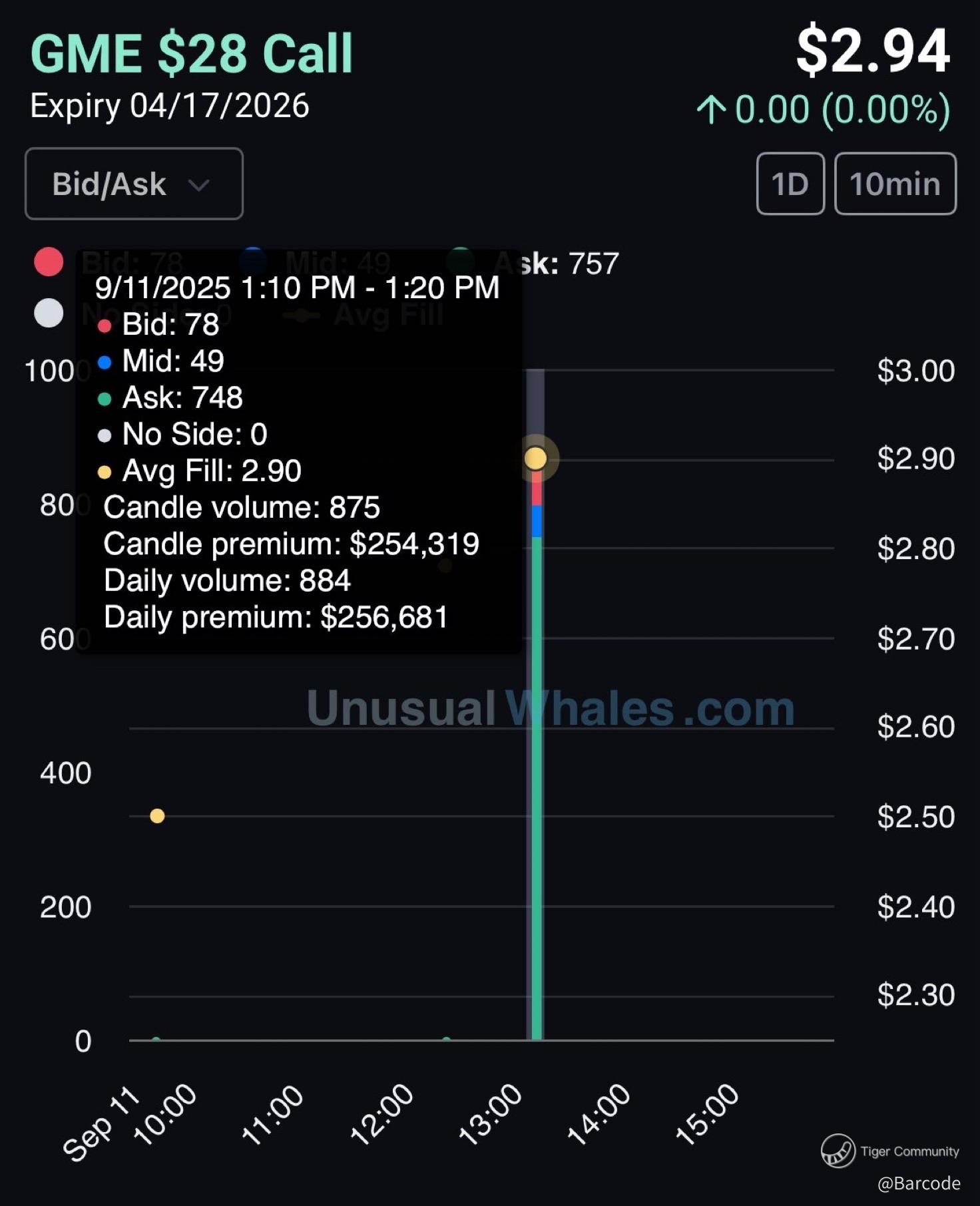Toggle the red Bid series in legend
This screenshot has height=1206, width=980.
pos(49,262)
